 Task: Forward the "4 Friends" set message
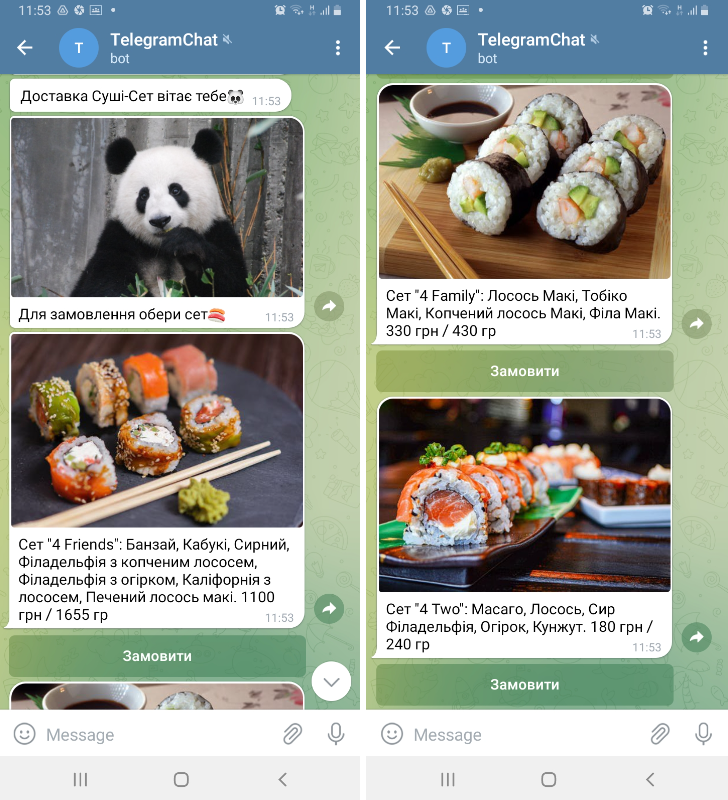[x=329, y=607]
